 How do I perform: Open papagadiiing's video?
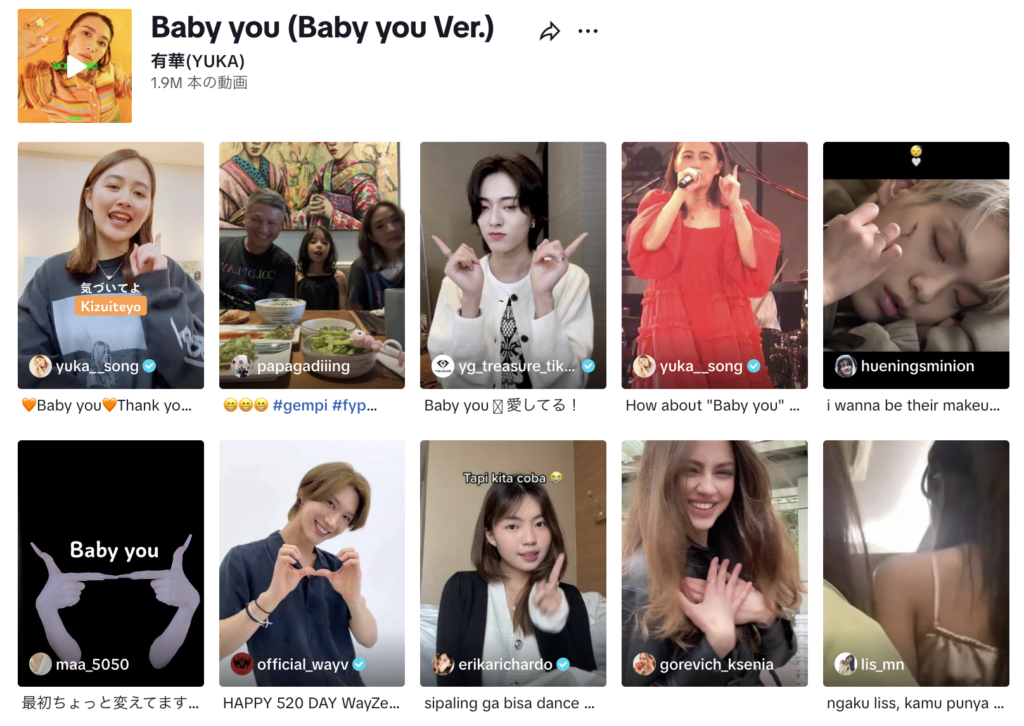312,264
